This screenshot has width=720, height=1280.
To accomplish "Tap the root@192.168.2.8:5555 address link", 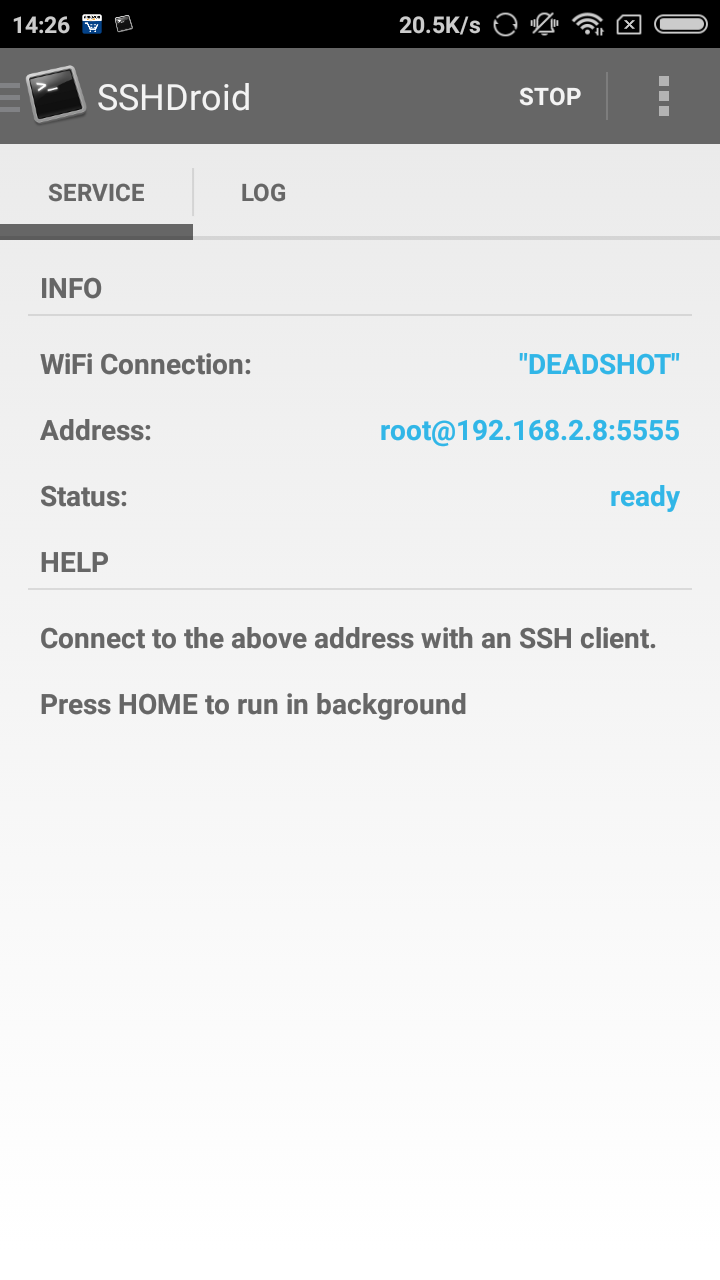I will pyautogui.click(x=530, y=430).
